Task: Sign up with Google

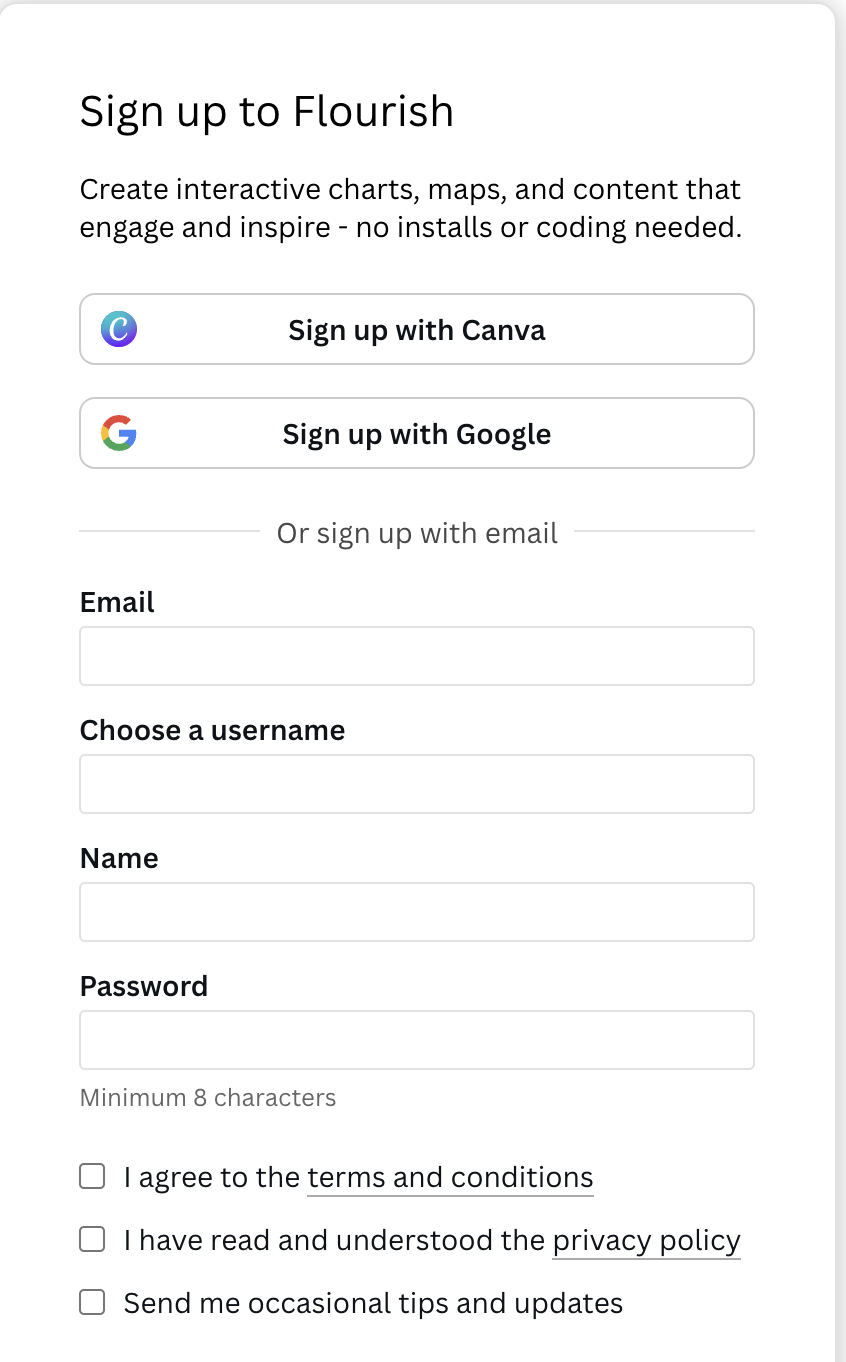Action: point(416,433)
